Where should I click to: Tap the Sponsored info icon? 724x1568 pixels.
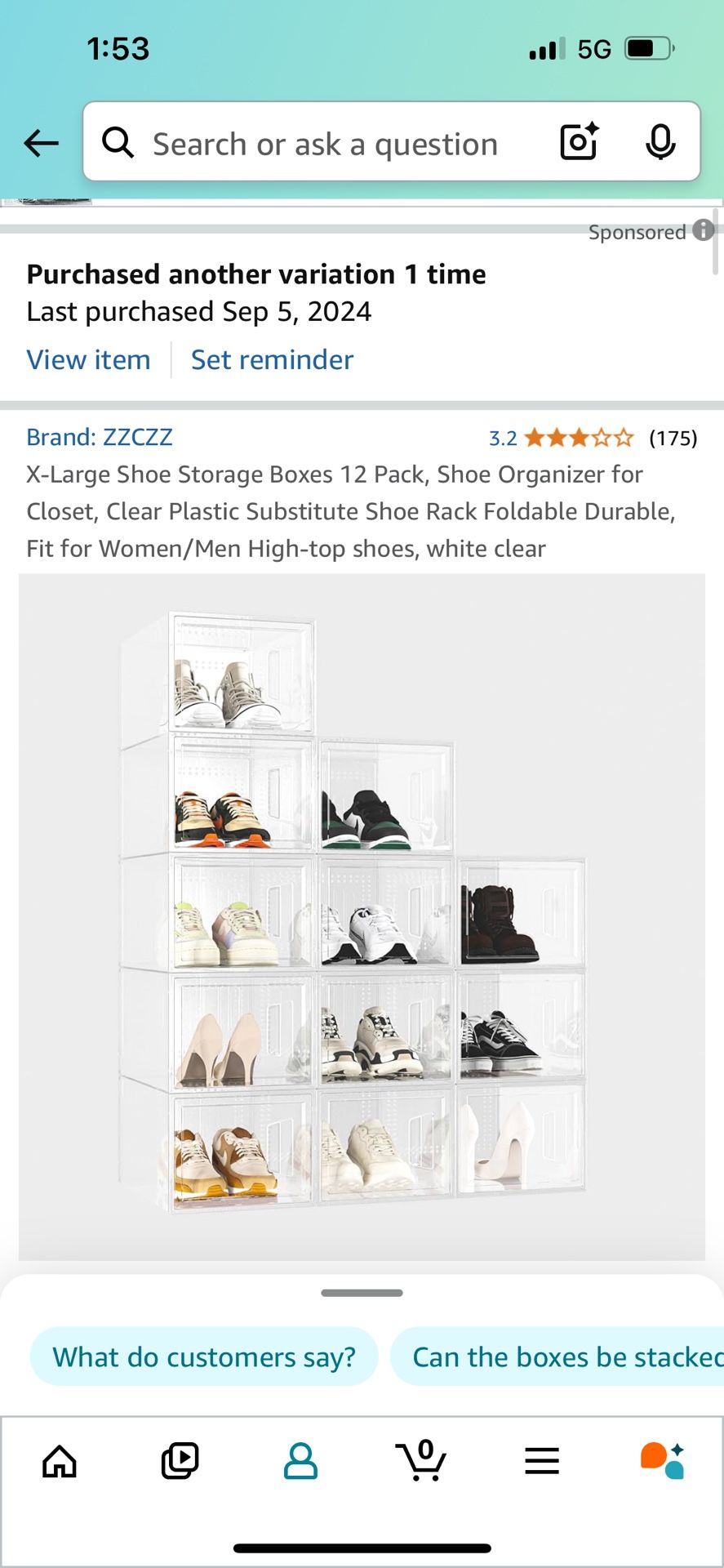click(703, 231)
